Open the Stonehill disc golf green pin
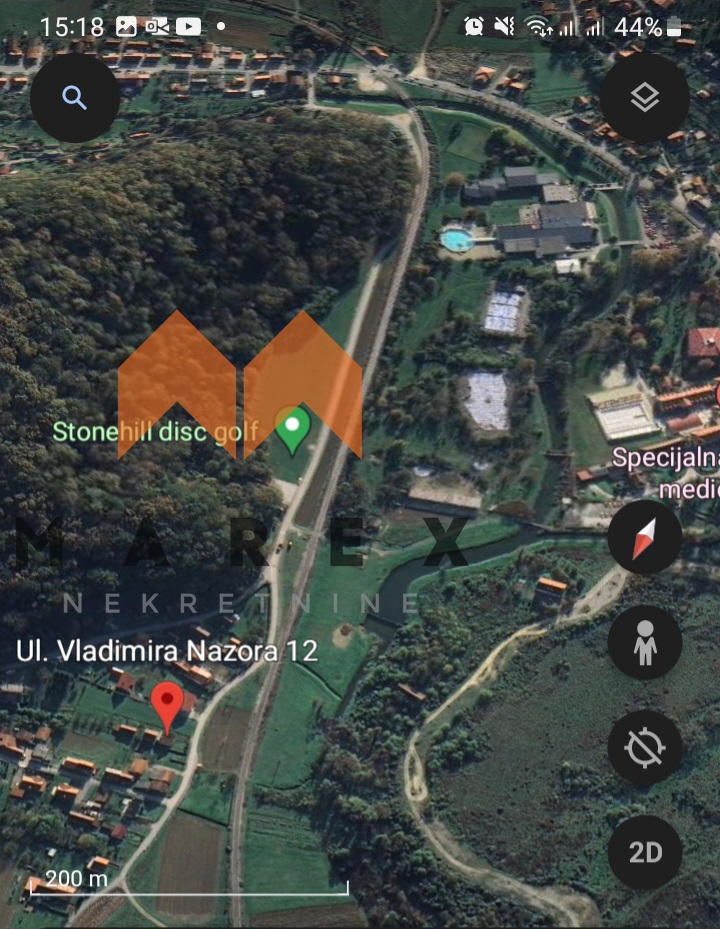This screenshot has height=929, width=720. click(x=292, y=429)
